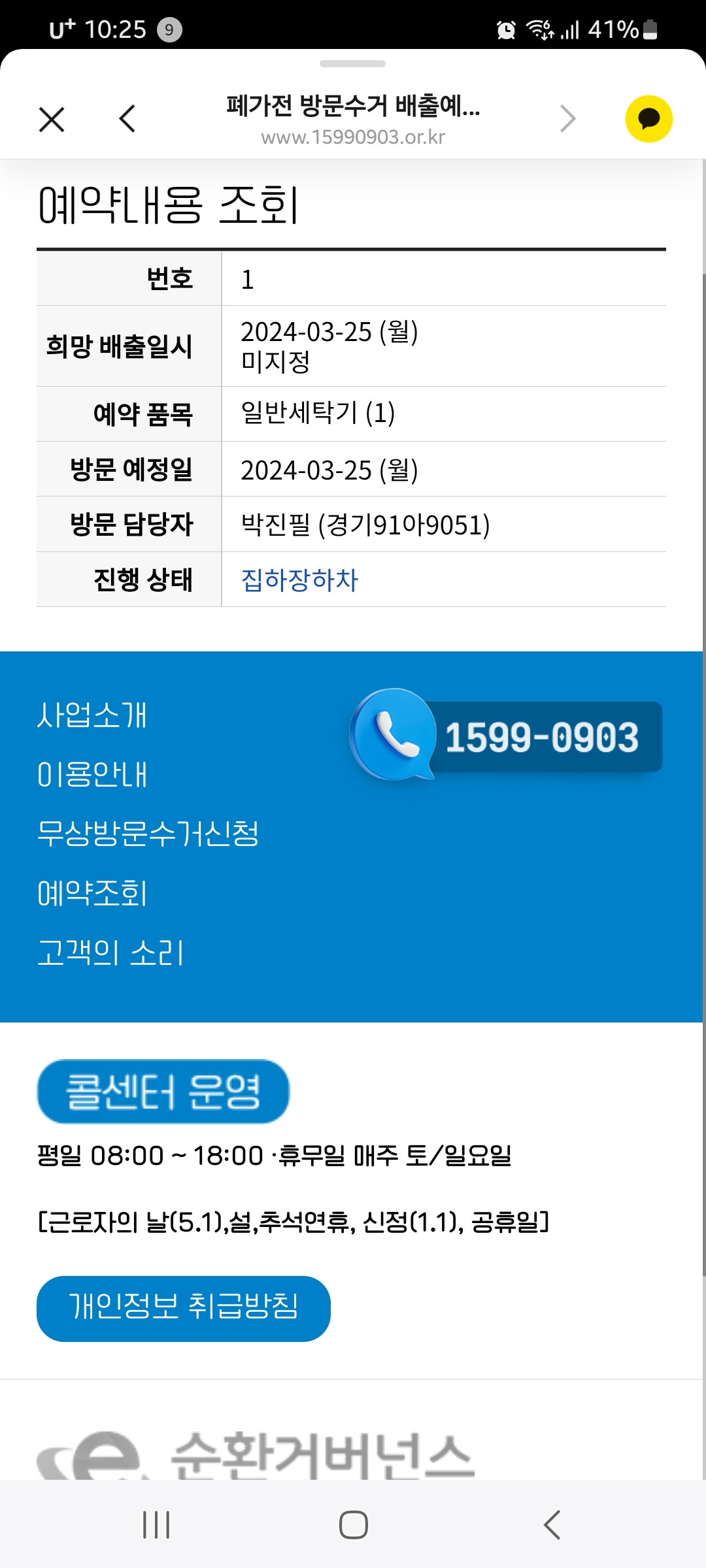
Task: Tap the 집하장하차 status link
Action: [299, 580]
